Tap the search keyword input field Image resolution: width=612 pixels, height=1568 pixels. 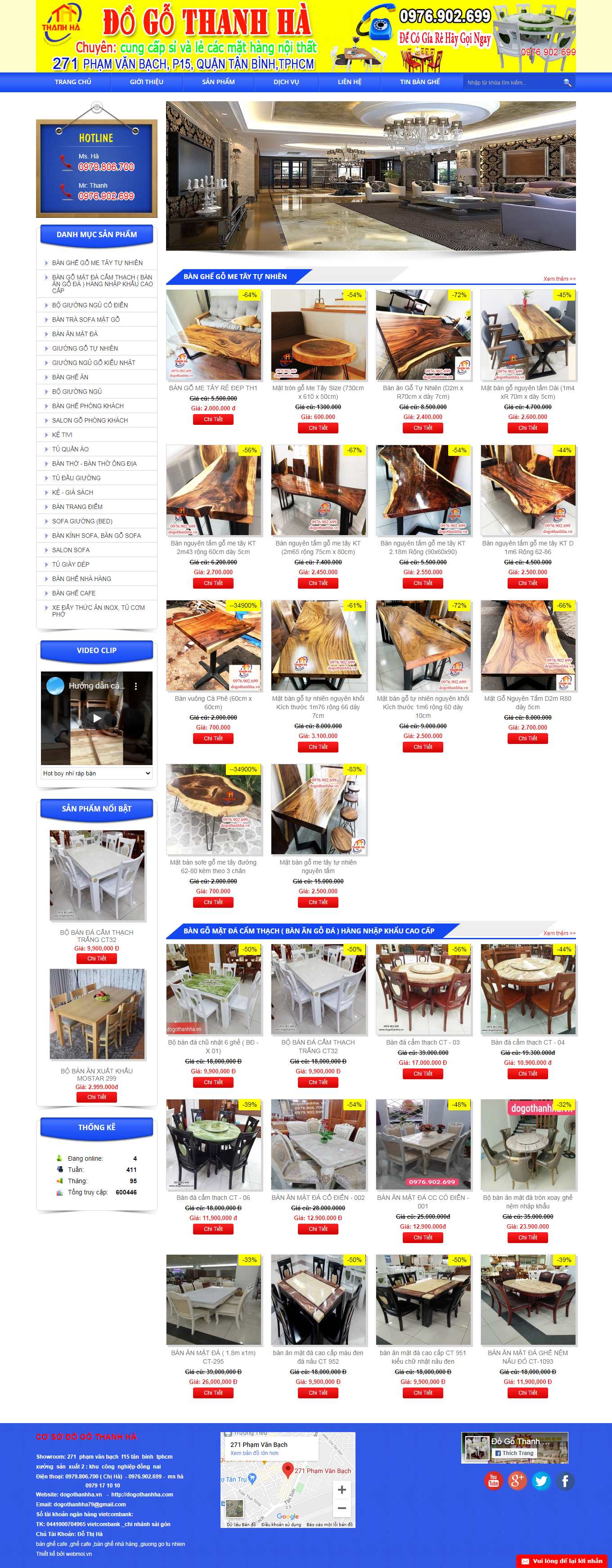pos(511,83)
